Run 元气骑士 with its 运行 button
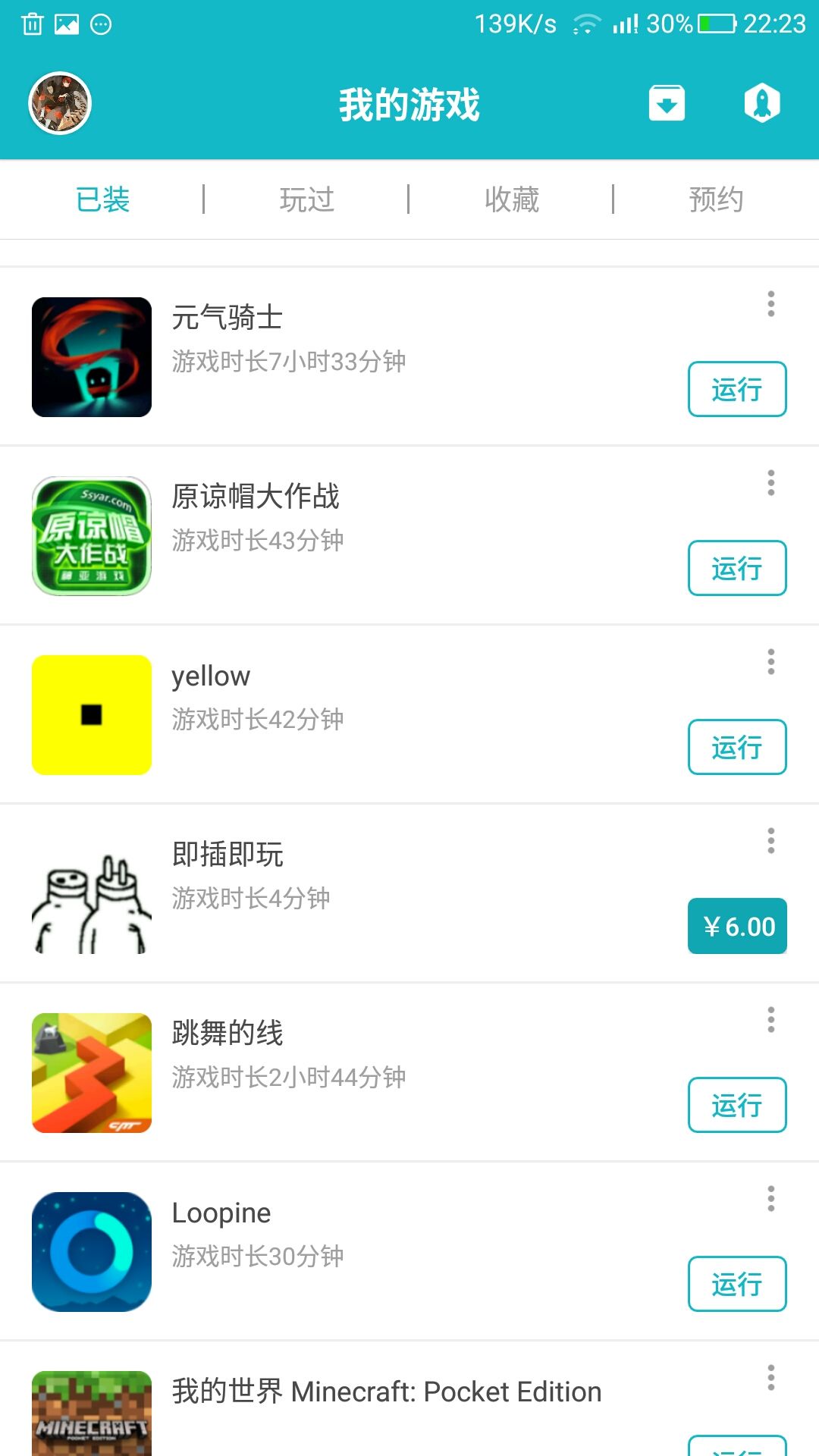This screenshot has height=1456, width=819. (736, 390)
